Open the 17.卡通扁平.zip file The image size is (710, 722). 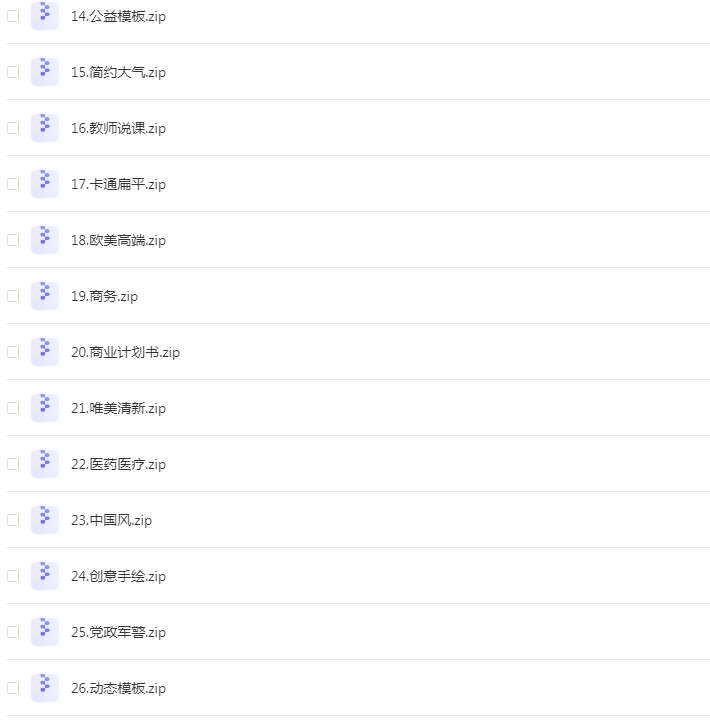118,184
